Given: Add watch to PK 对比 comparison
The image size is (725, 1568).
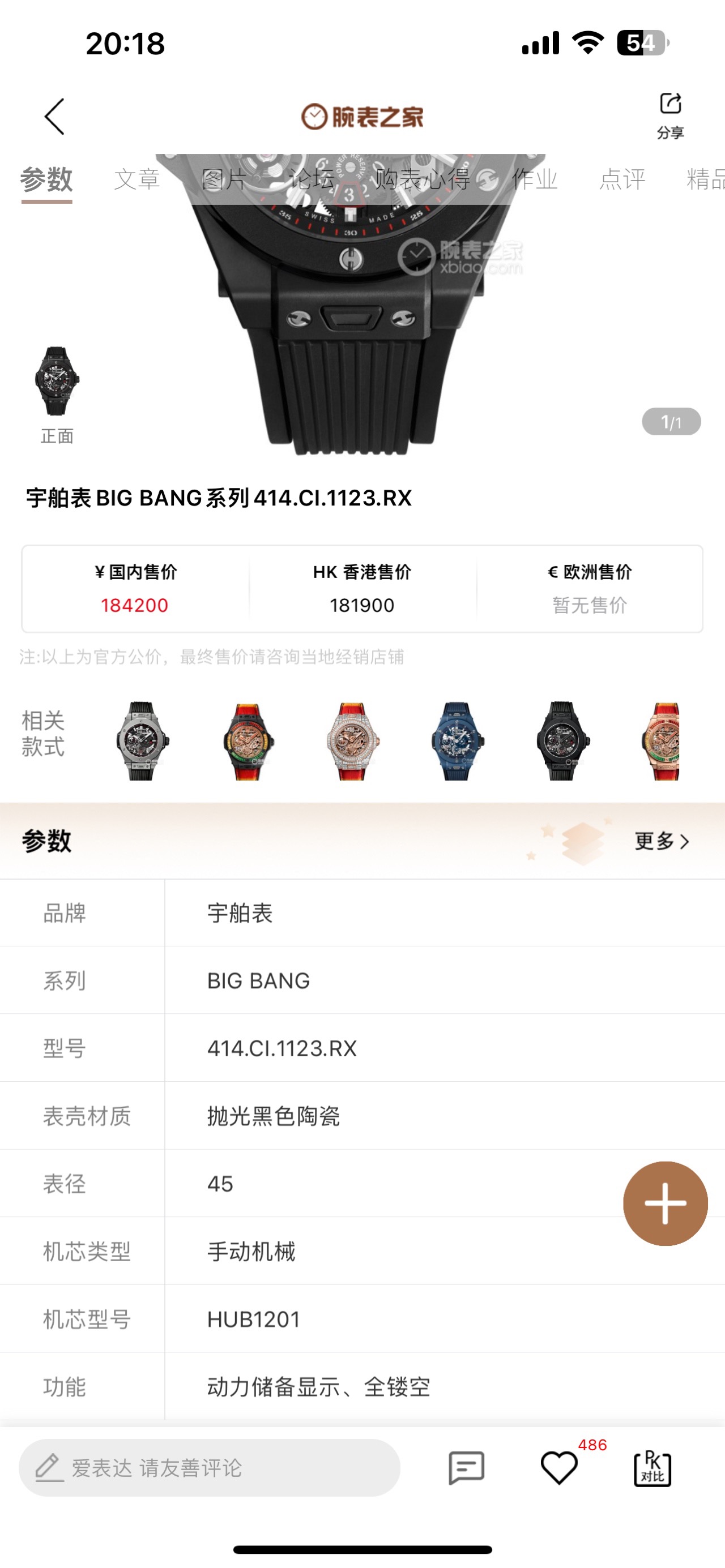Looking at the screenshot, I should (x=652, y=1468).
